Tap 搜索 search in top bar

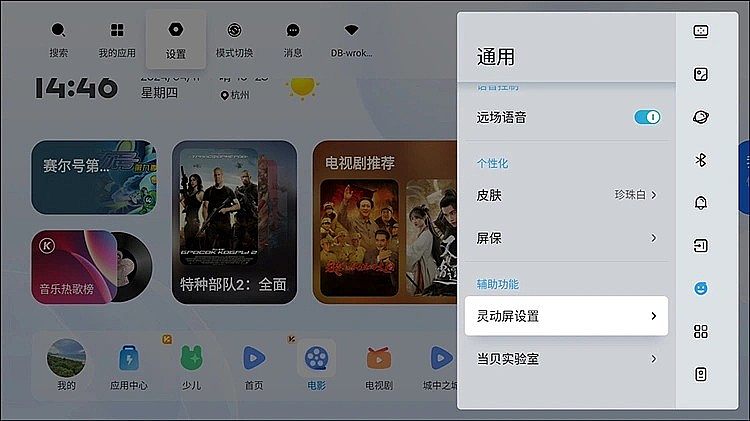[59, 40]
